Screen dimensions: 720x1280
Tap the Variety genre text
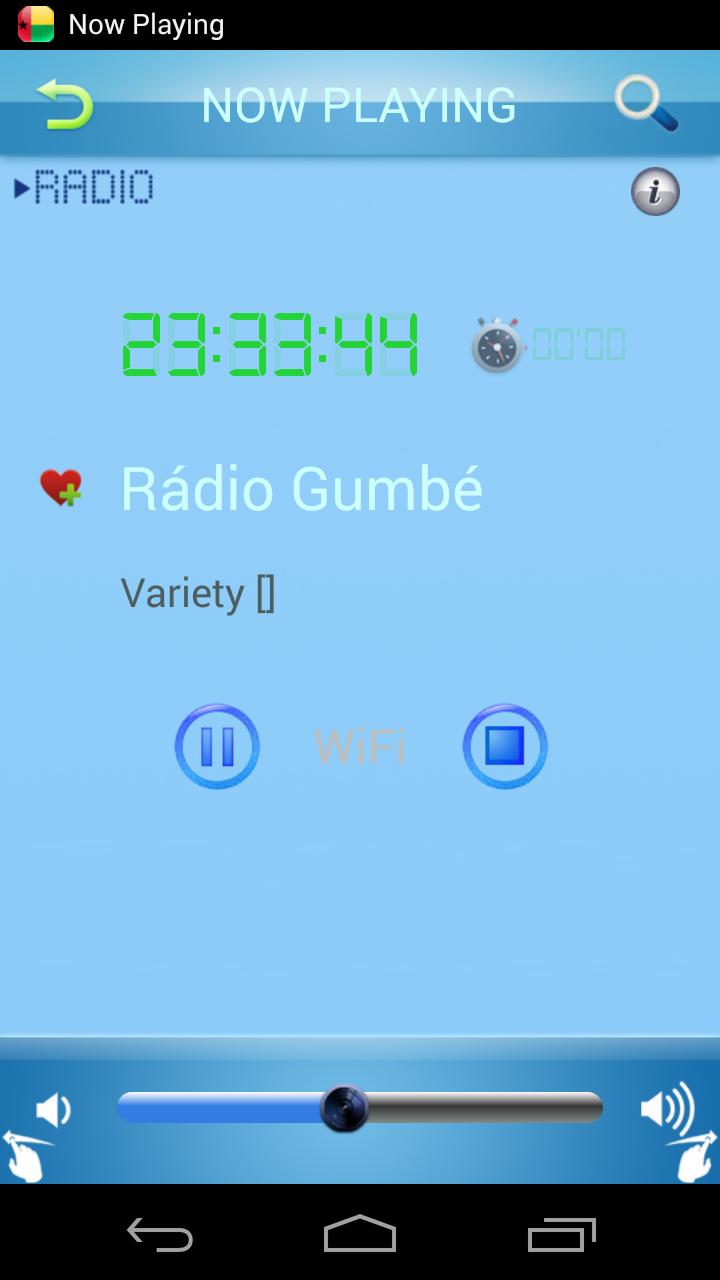point(198,592)
